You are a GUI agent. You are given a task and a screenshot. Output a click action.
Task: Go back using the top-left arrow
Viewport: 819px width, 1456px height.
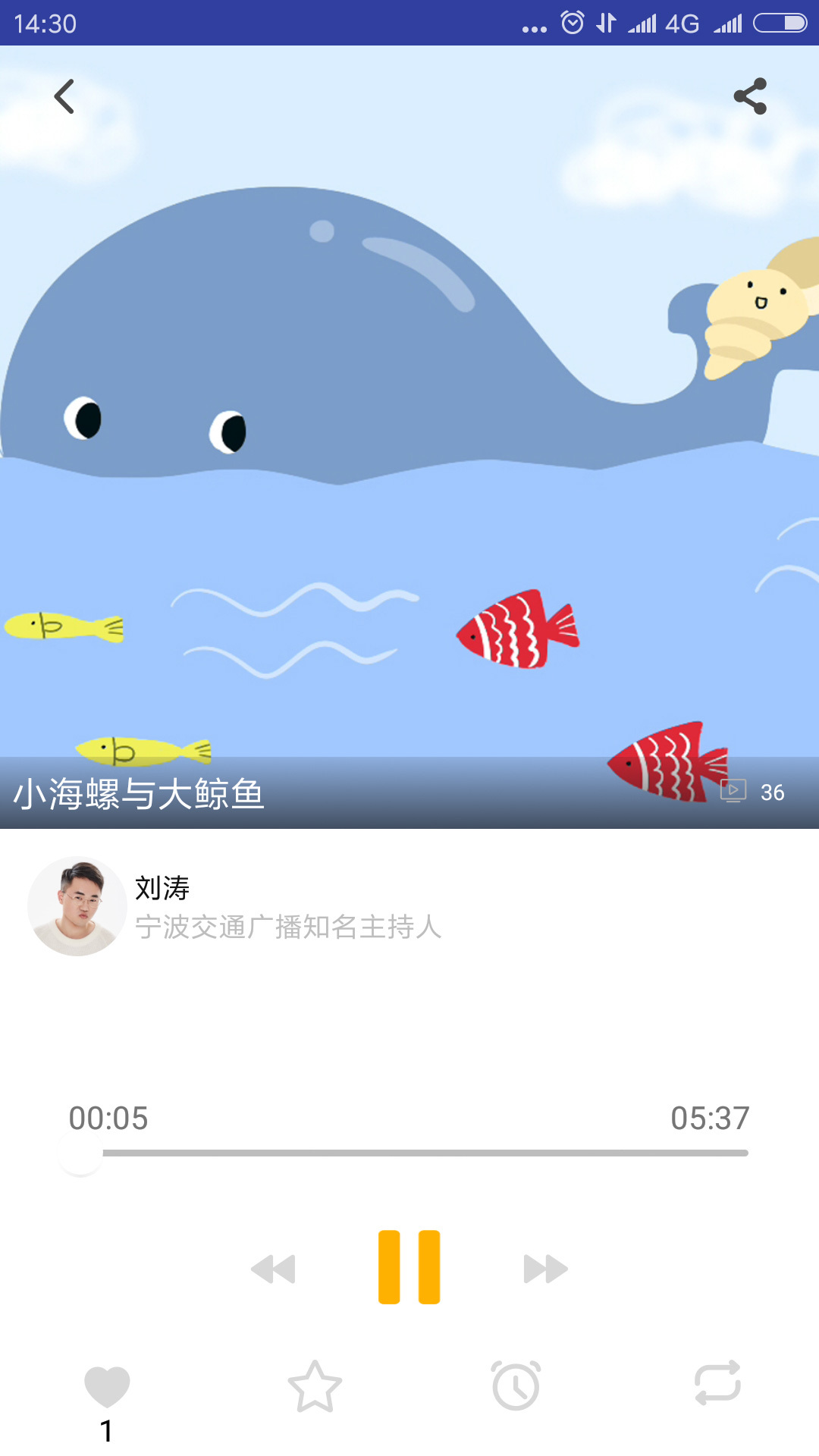64,96
